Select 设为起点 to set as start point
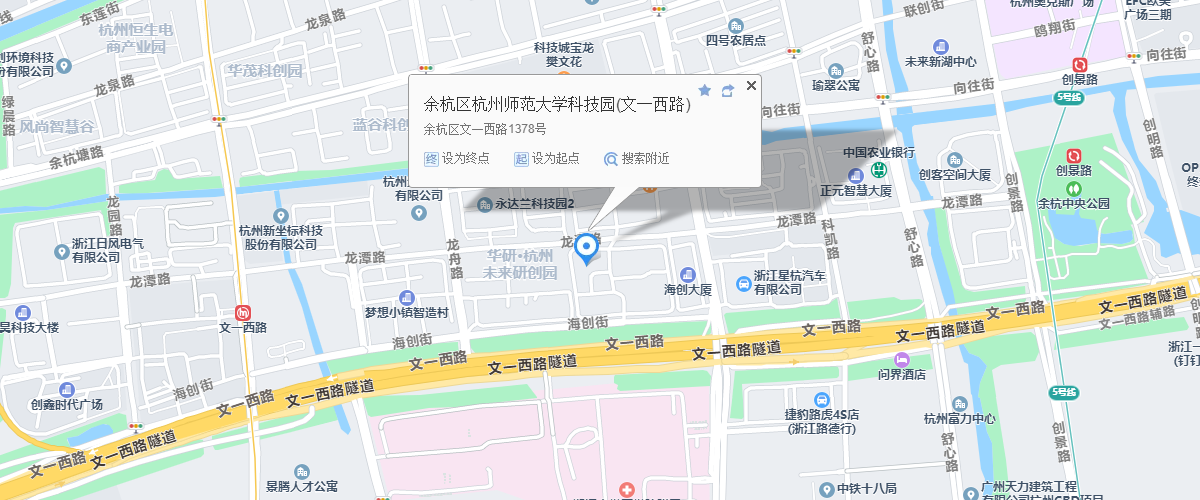 coord(547,158)
